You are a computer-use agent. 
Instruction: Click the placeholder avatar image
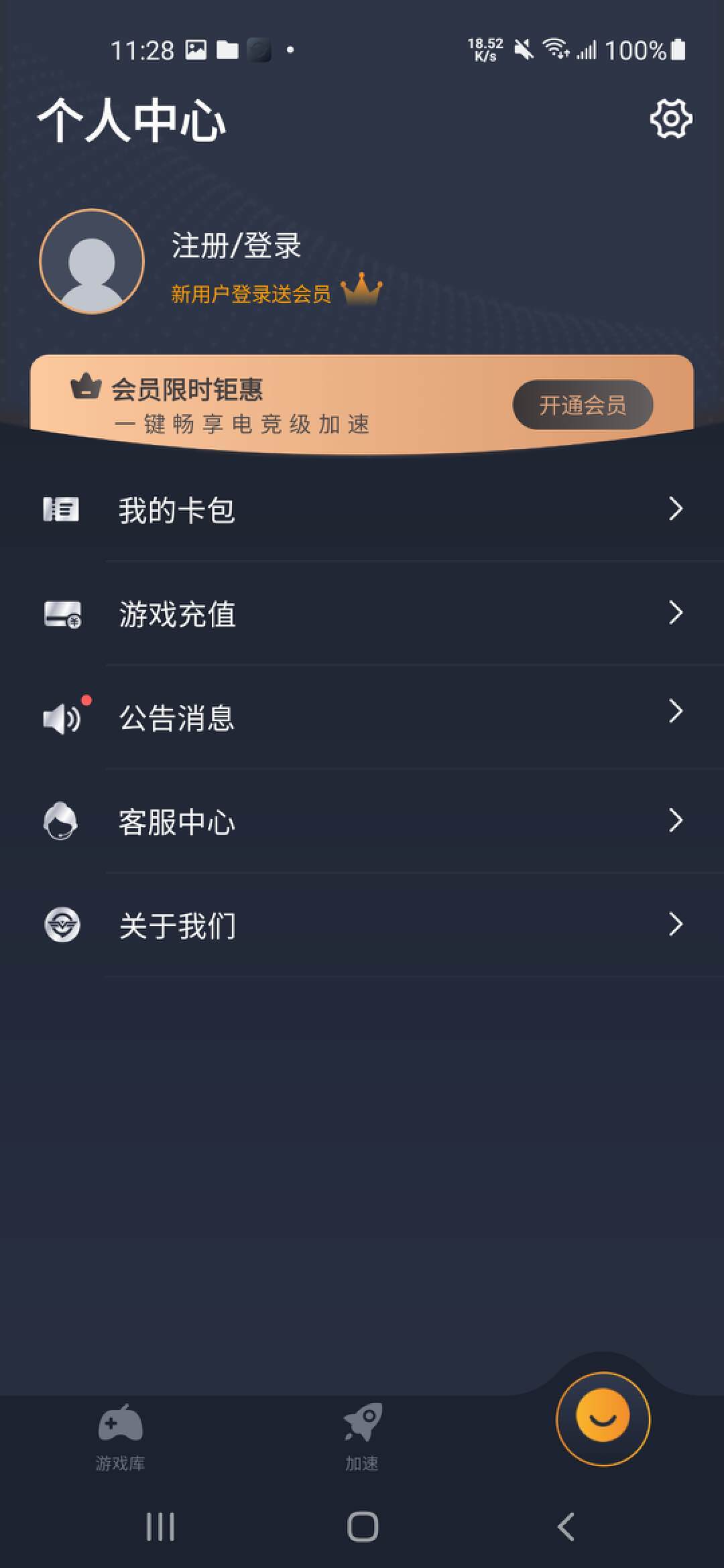[x=95, y=261]
